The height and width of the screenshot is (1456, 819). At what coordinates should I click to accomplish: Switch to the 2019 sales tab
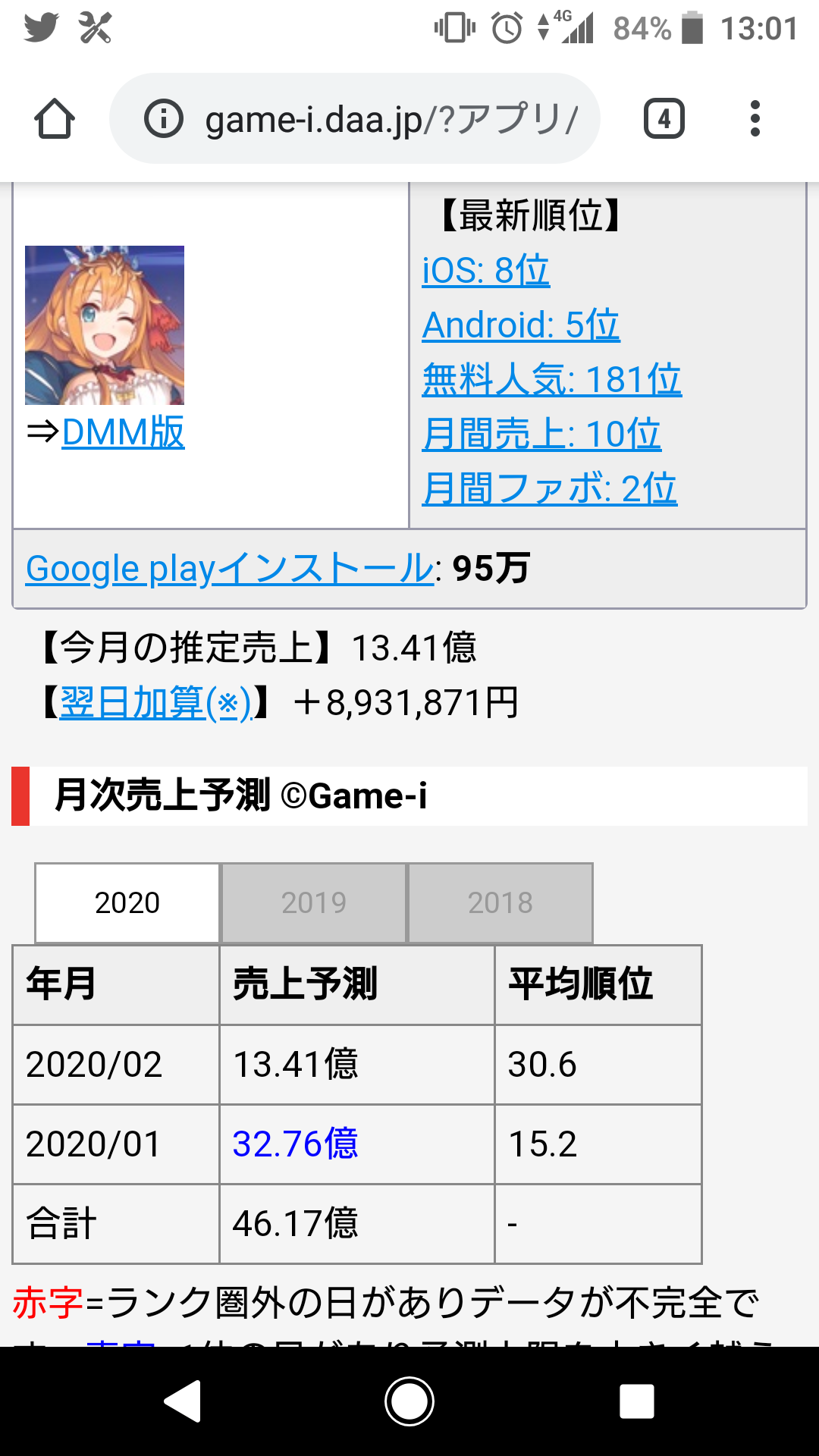click(313, 903)
